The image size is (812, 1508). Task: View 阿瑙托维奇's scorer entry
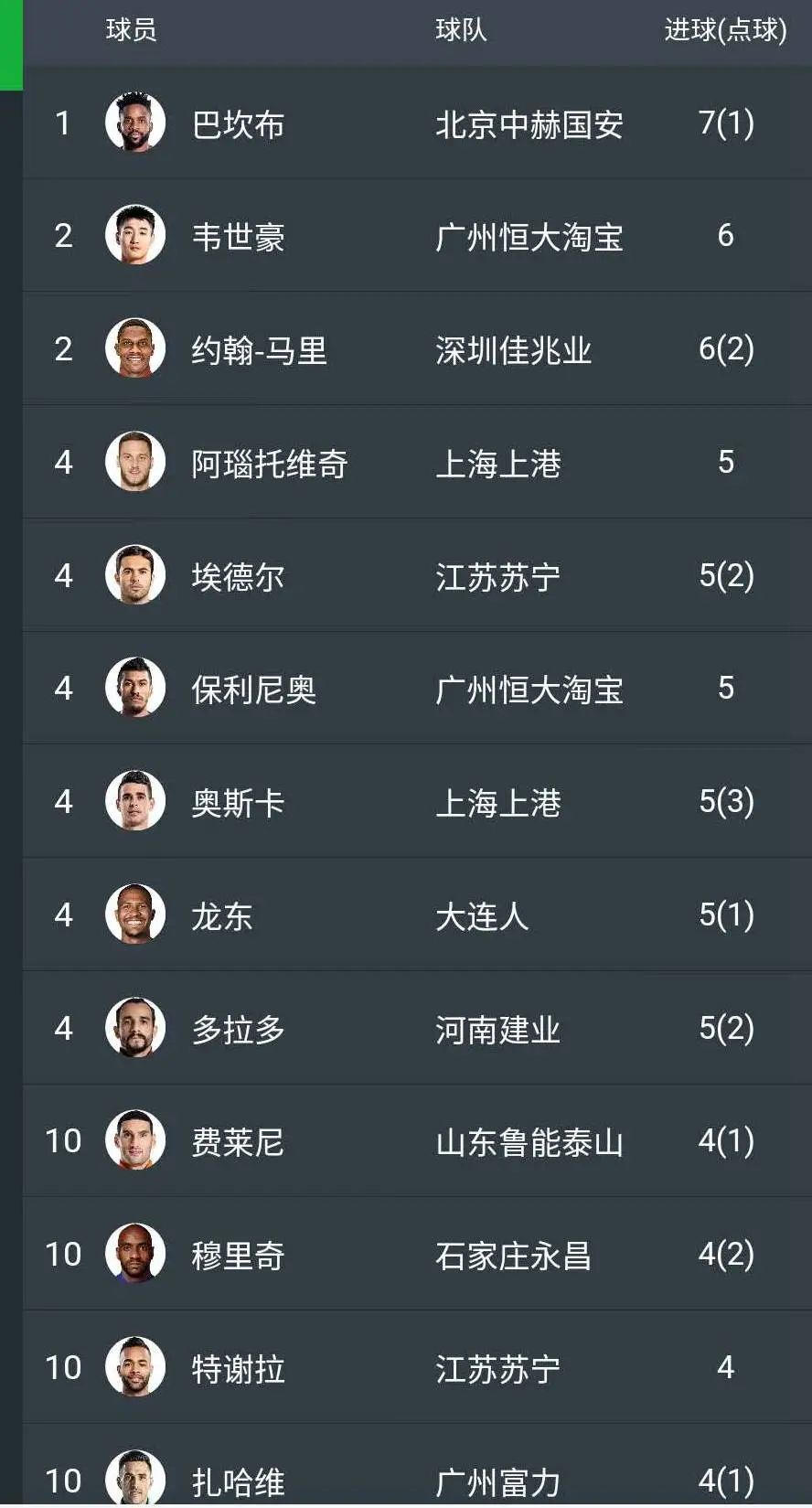tap(269, 464)
